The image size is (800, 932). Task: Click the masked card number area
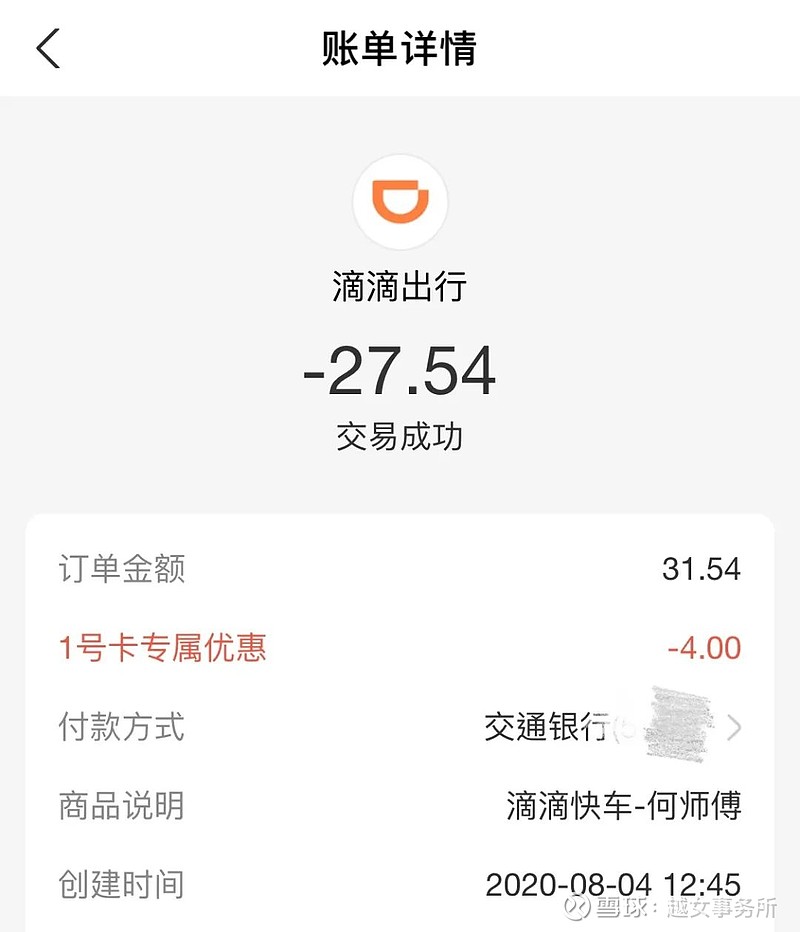click(678, 729)
